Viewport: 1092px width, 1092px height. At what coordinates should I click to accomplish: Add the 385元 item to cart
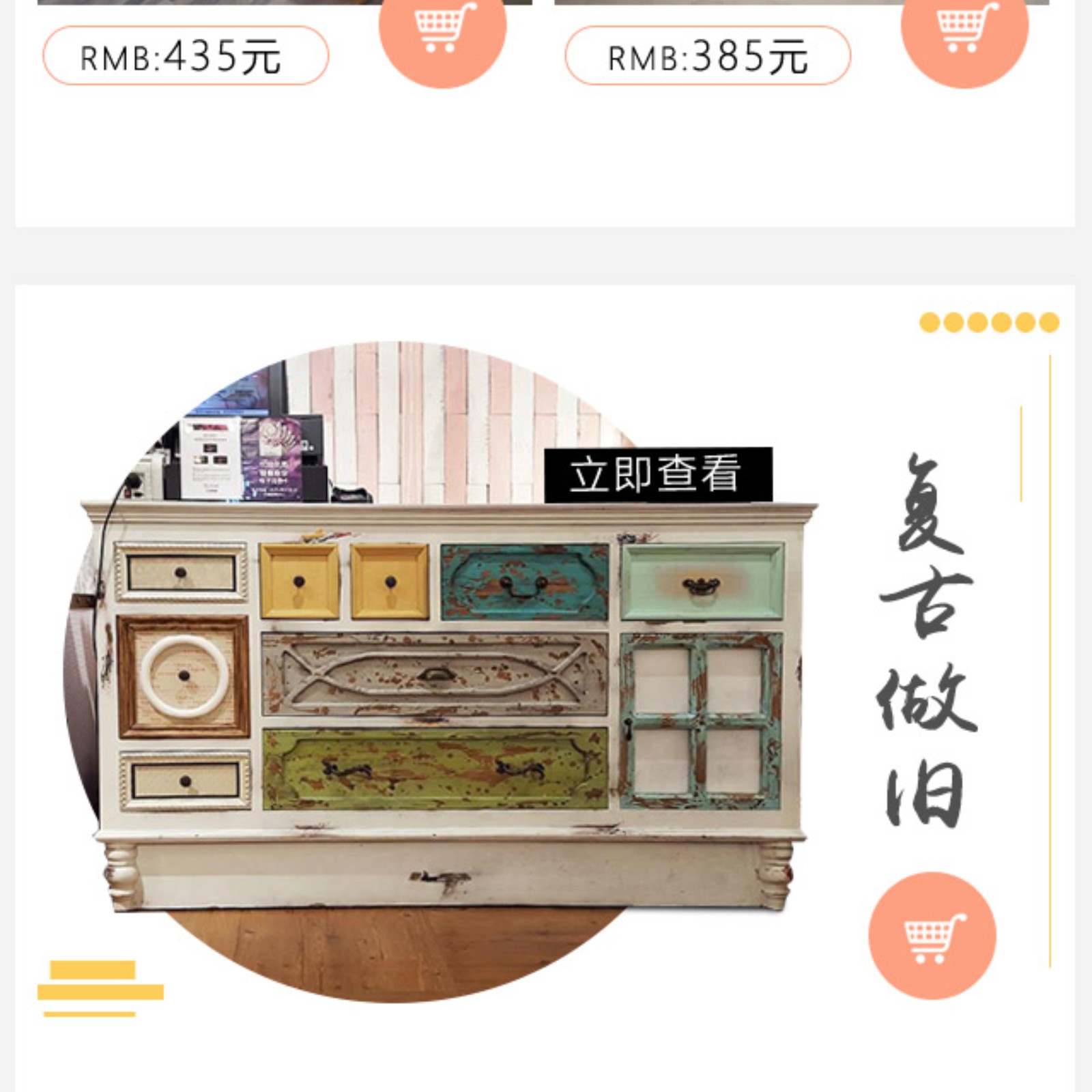tap(964, 31)
